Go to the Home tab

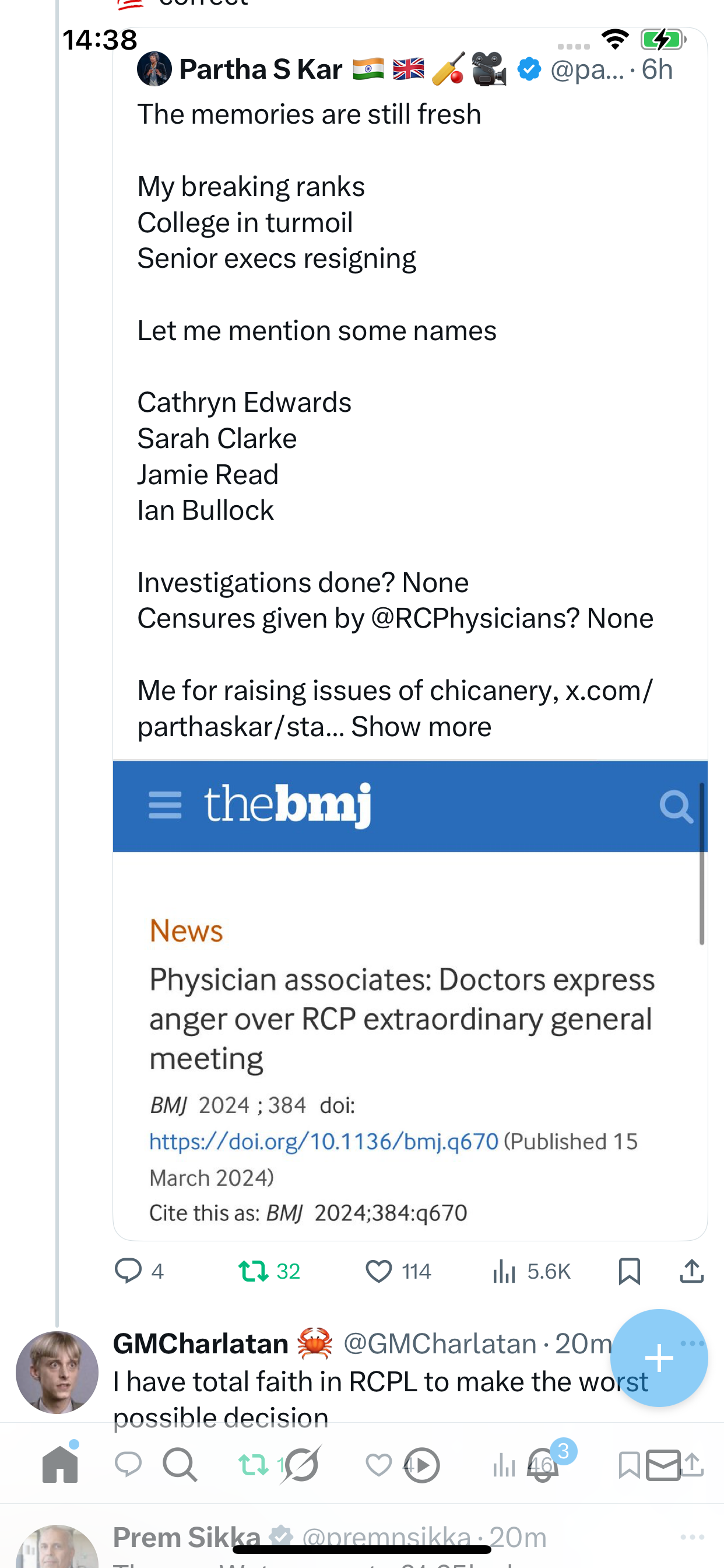(x=60, y=1465)
